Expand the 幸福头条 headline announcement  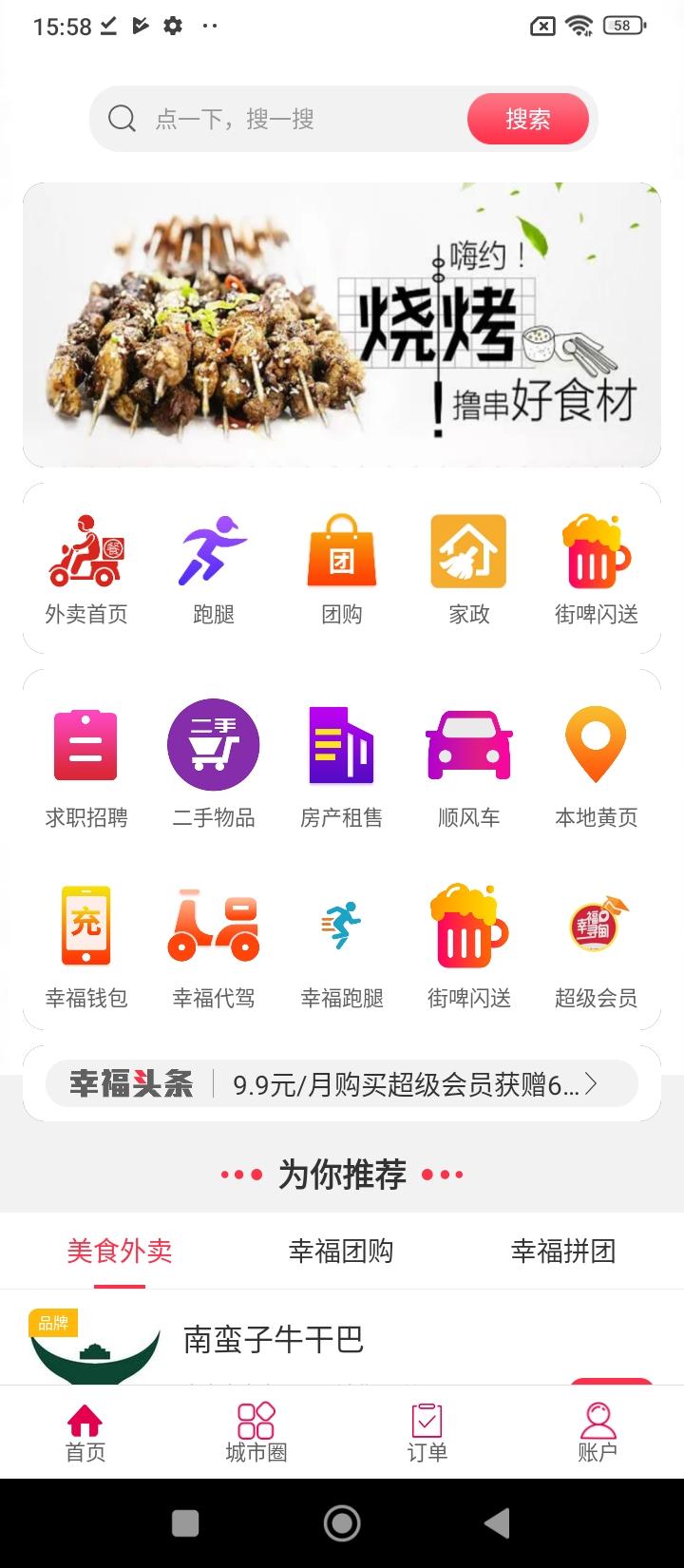coord(342,1083)
